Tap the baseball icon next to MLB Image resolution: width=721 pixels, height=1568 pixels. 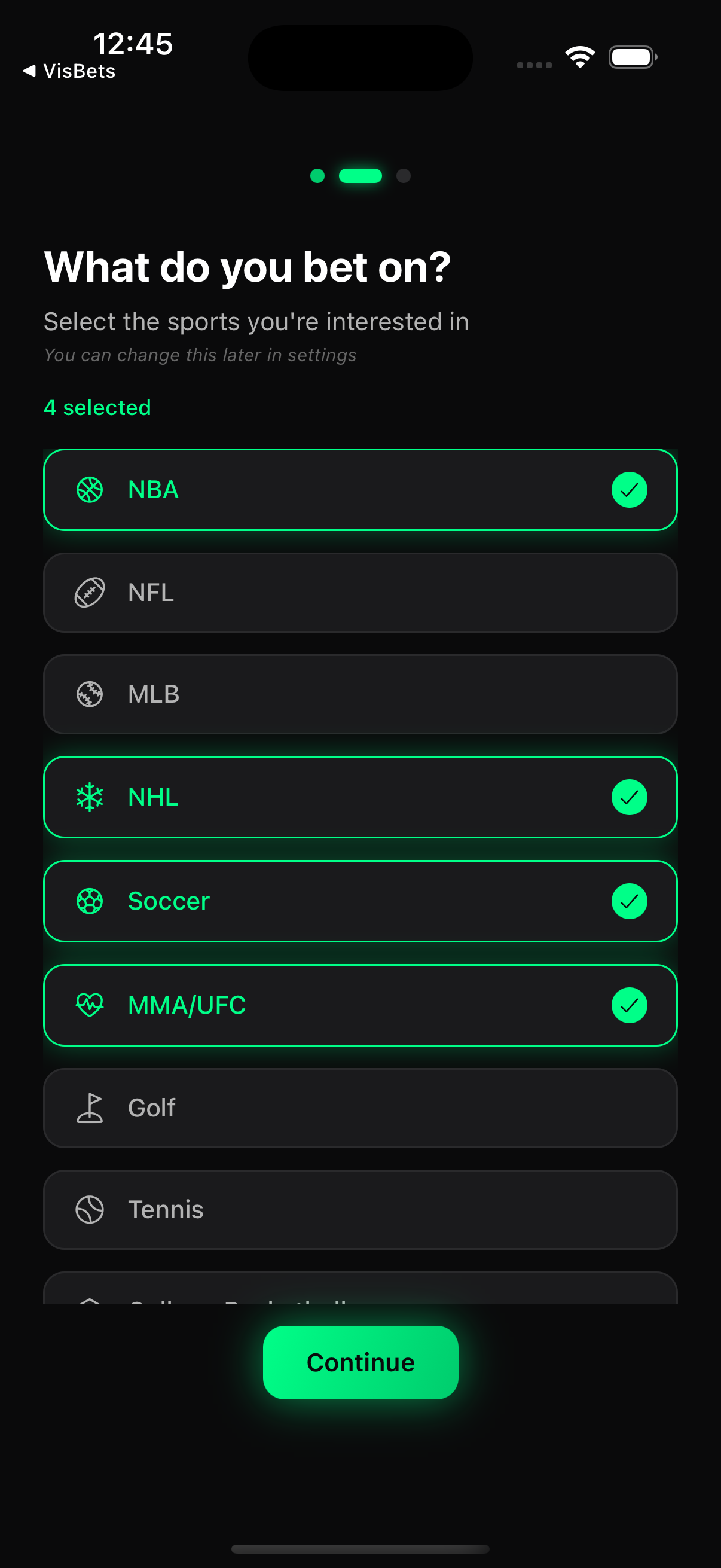(89, 694)
